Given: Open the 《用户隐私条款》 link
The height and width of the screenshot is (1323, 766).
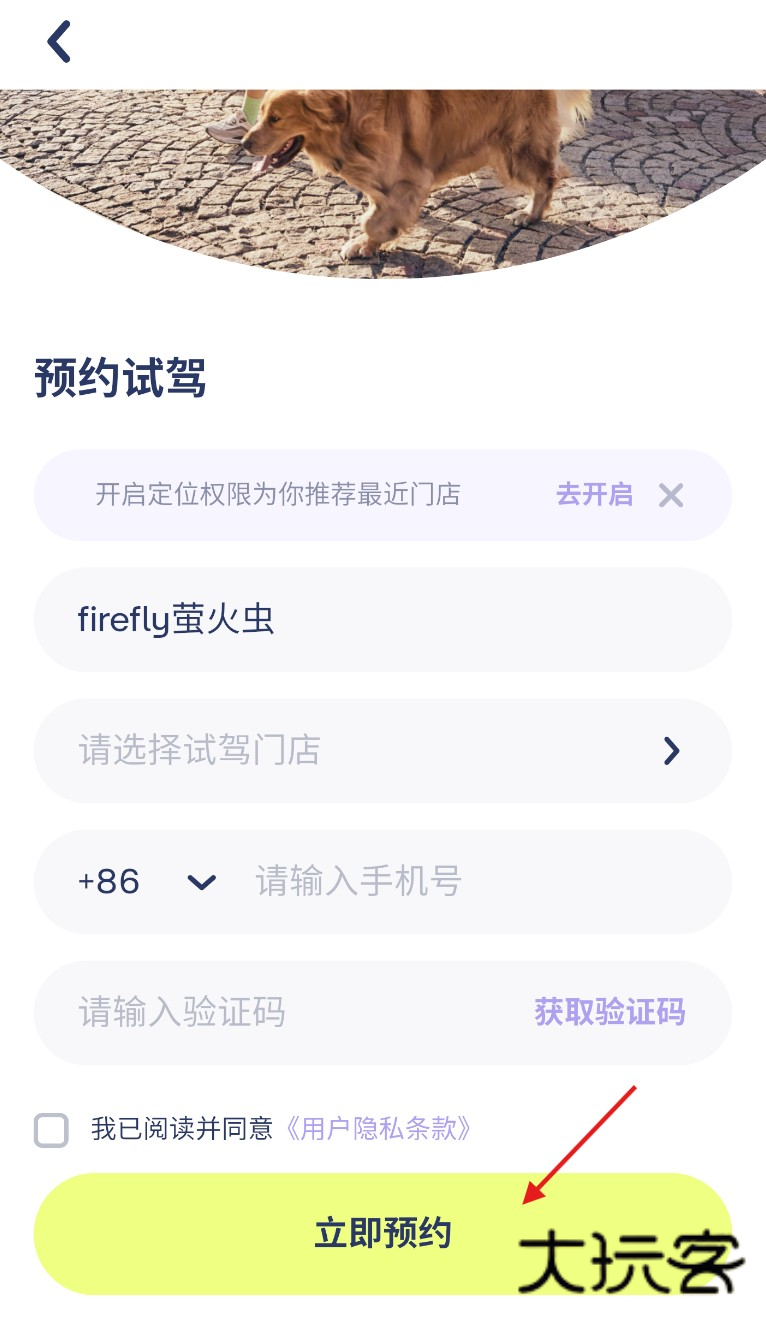Looking at the screenshot, I should click(x=378, y=1130).
